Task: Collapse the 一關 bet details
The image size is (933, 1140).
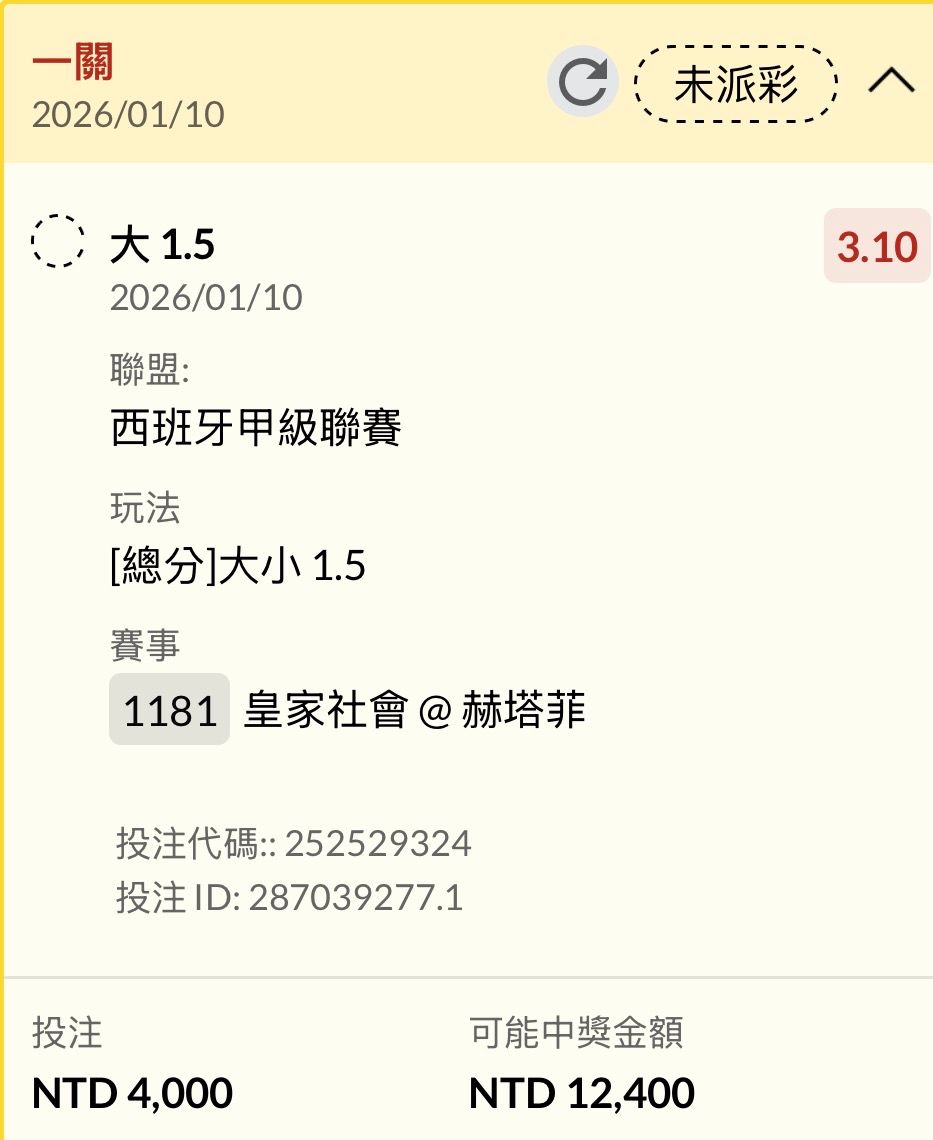Action: click(x=891, y=82)
